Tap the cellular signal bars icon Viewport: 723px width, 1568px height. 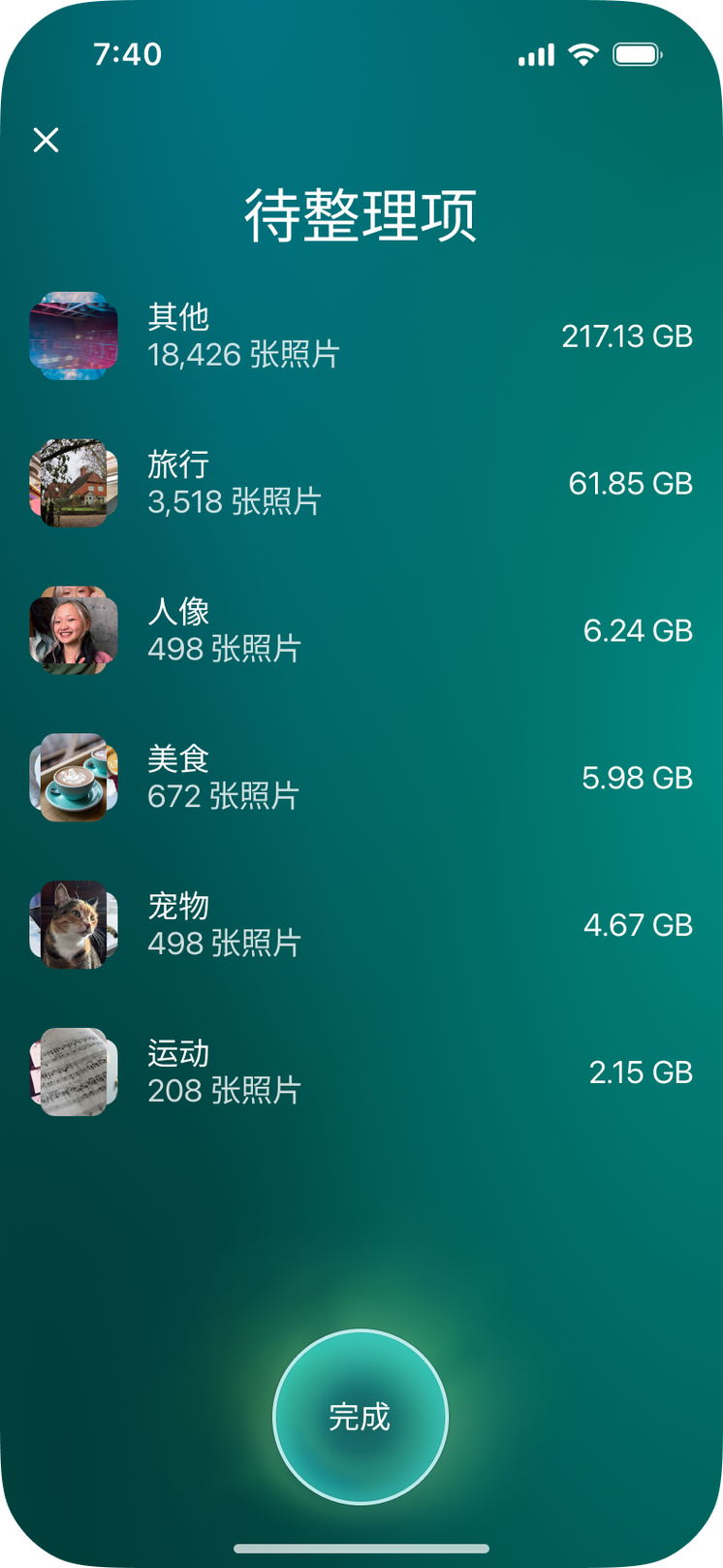tap(537, 55)
